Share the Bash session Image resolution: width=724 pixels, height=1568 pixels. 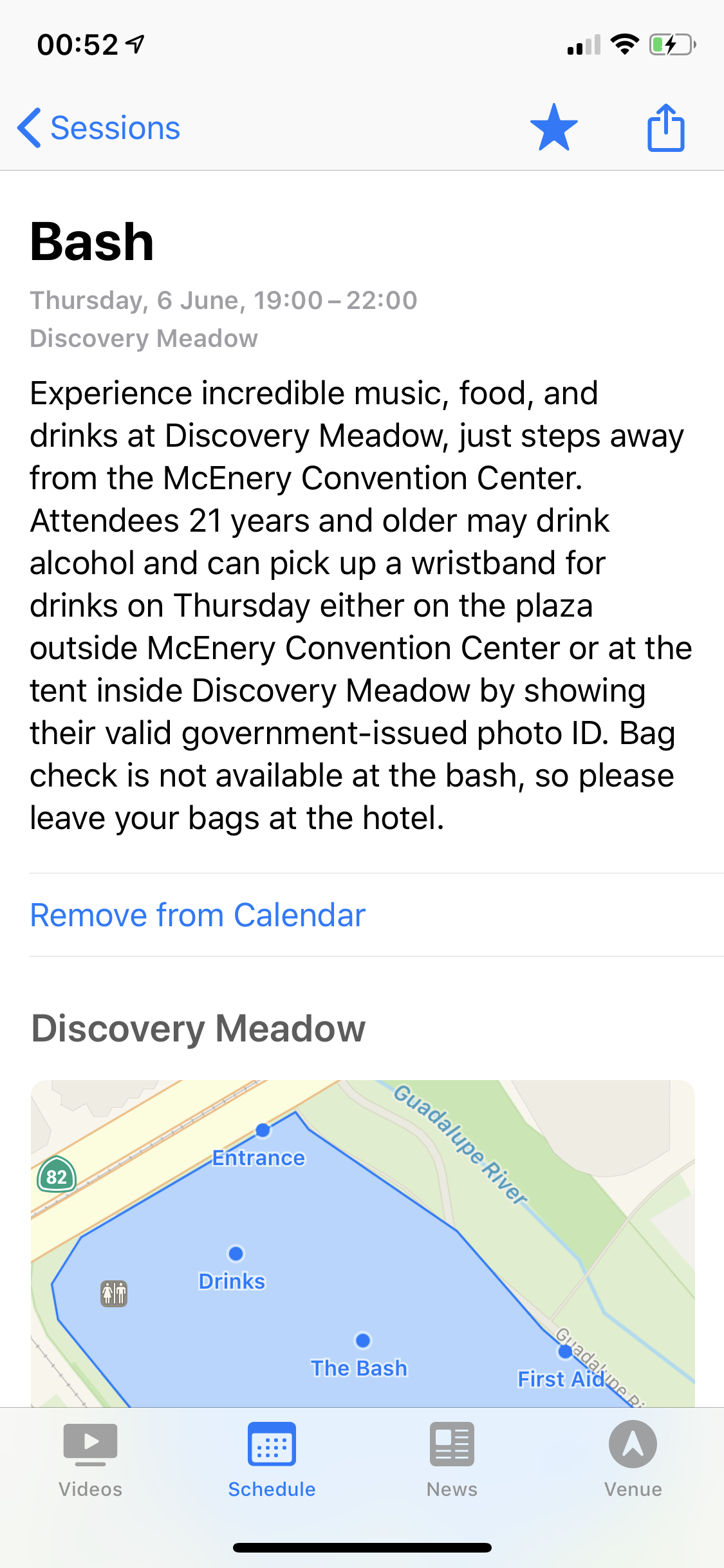(x=665, y=127)
